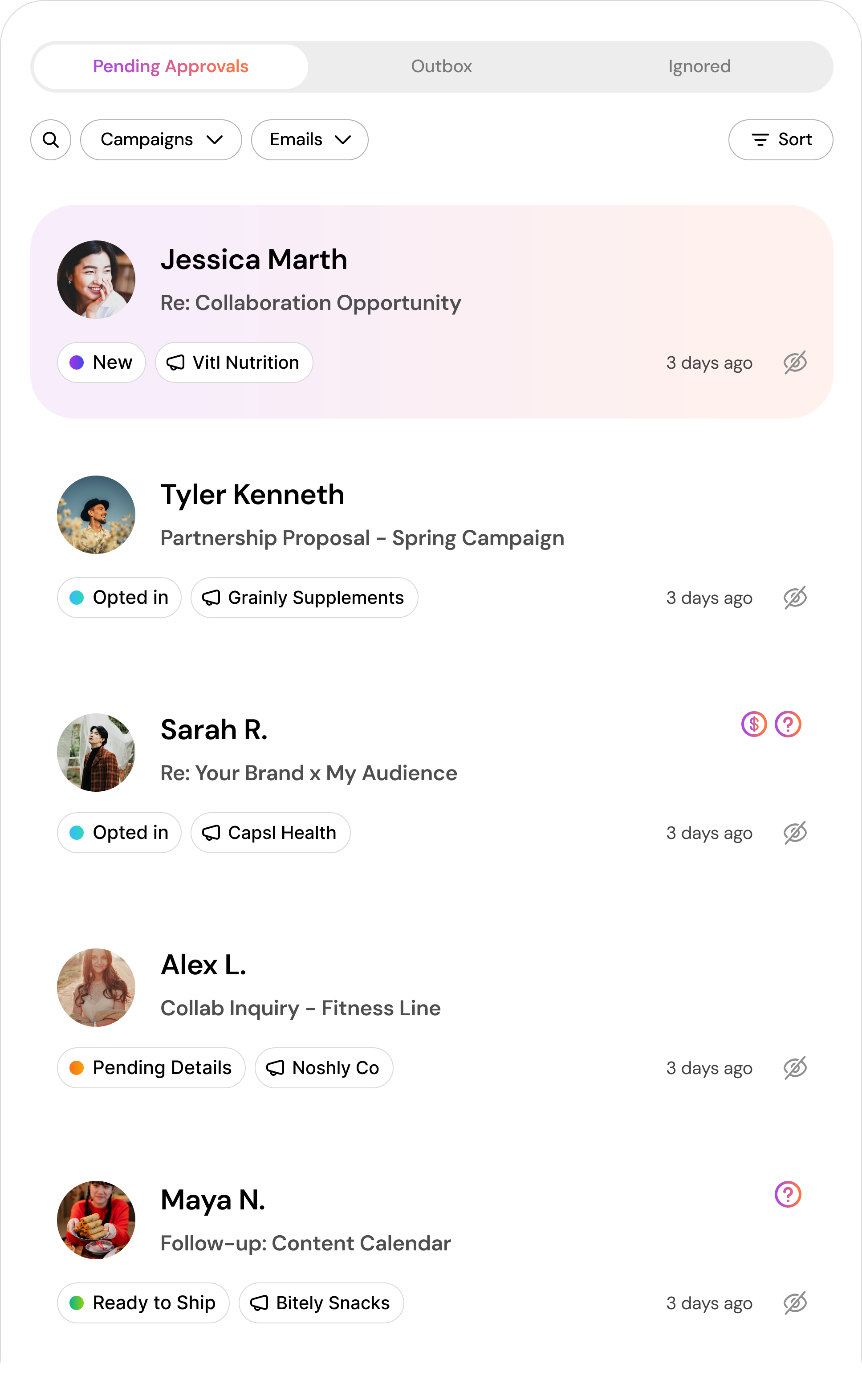Toggle hide on Jessica Marth's email
Image resolution: width=862 pixels, height=1400 pixels.
pyautogui.click(x=795, y=362)
